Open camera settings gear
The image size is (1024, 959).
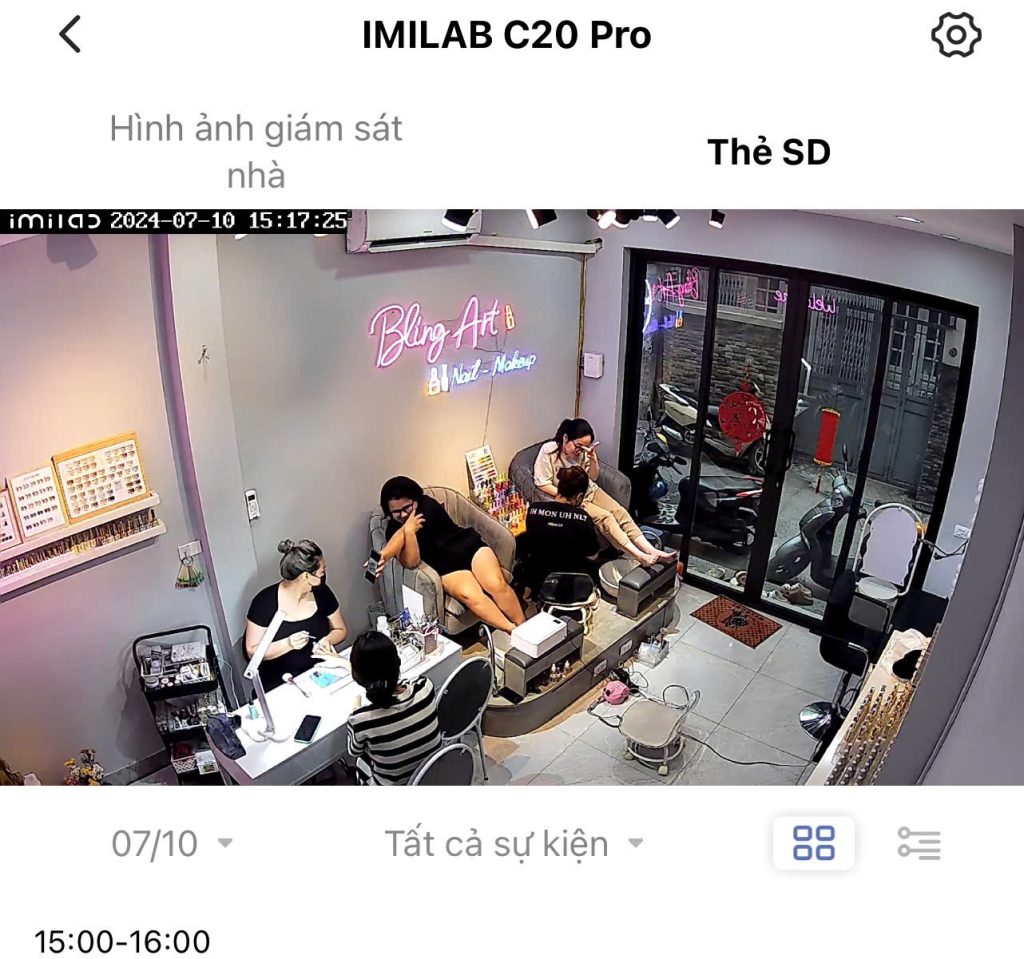(x=955, y=36)
